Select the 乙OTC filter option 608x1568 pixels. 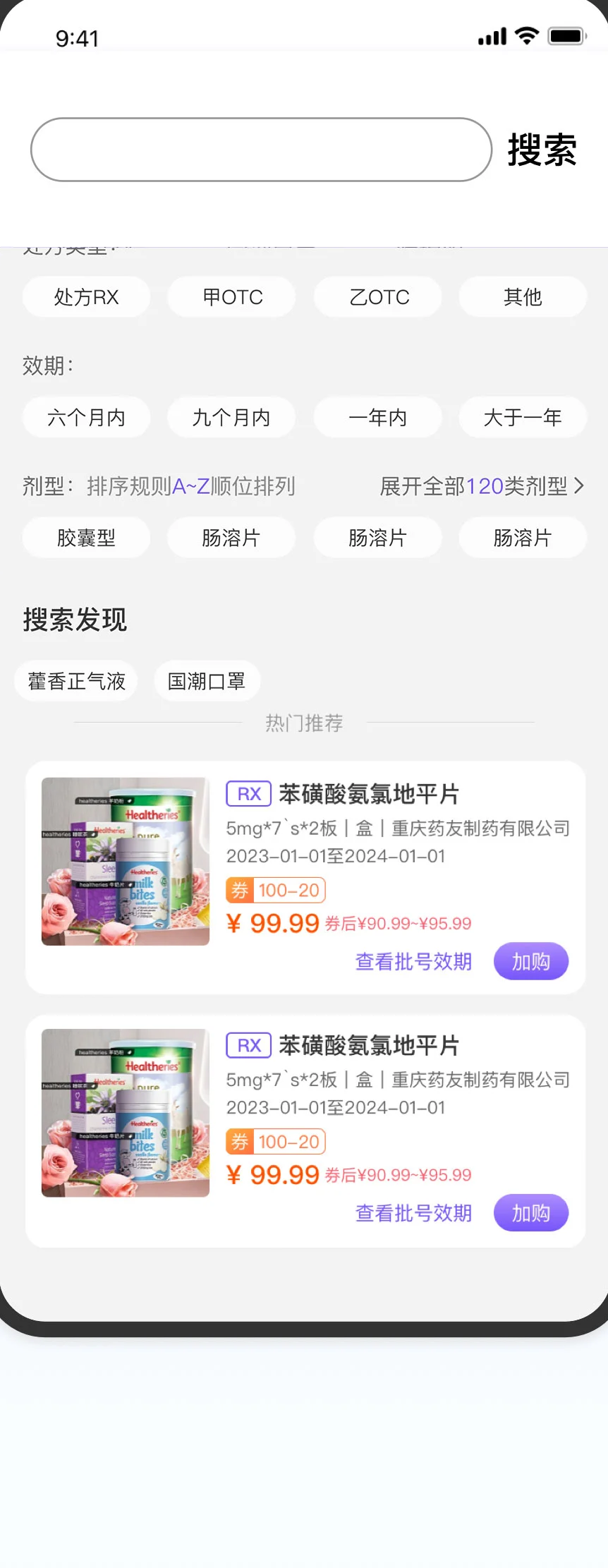pyautogui.click(x=377, y=296)
